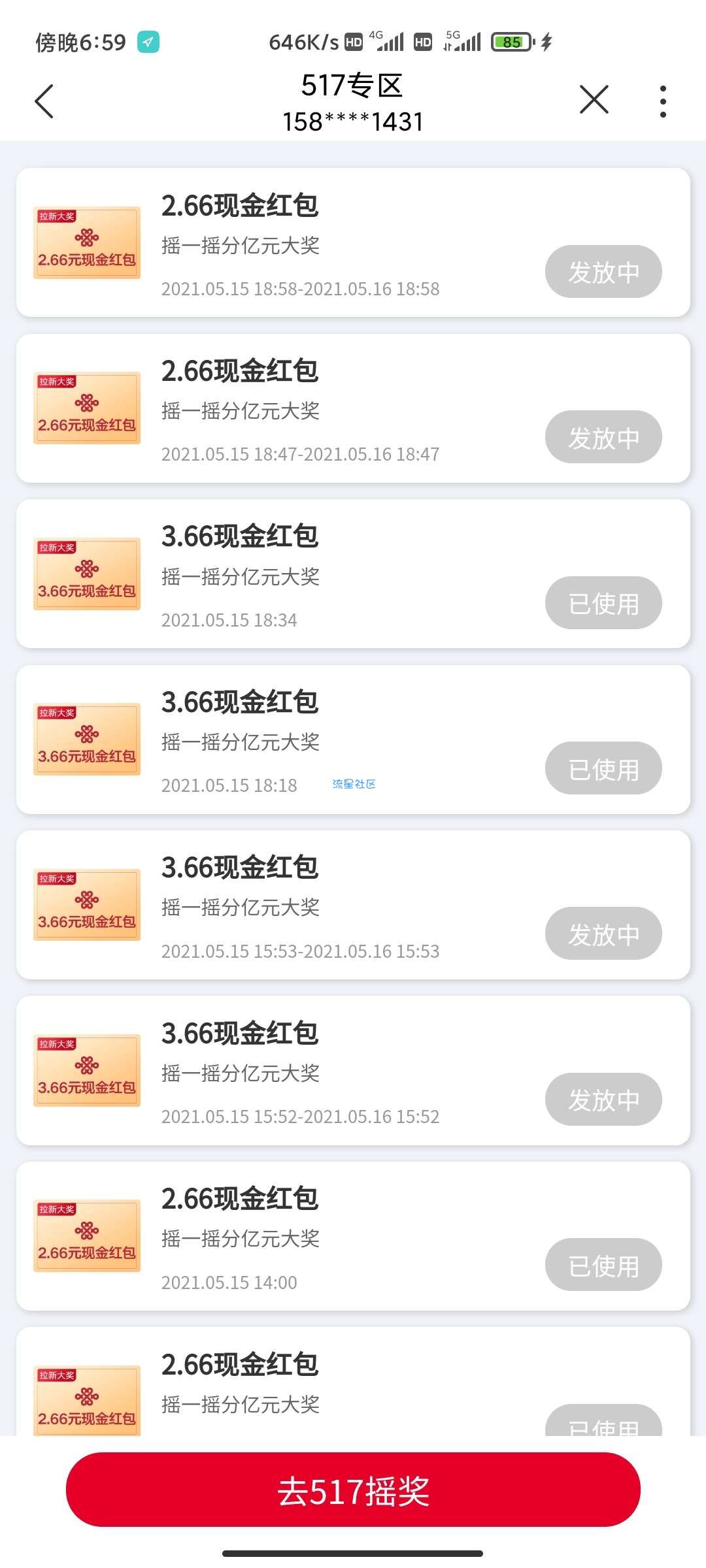Tap 发放中 on the 15:53 3.66 red packet
The width and height of the screenshot is (706, 1568).
[x=603, y=934]
